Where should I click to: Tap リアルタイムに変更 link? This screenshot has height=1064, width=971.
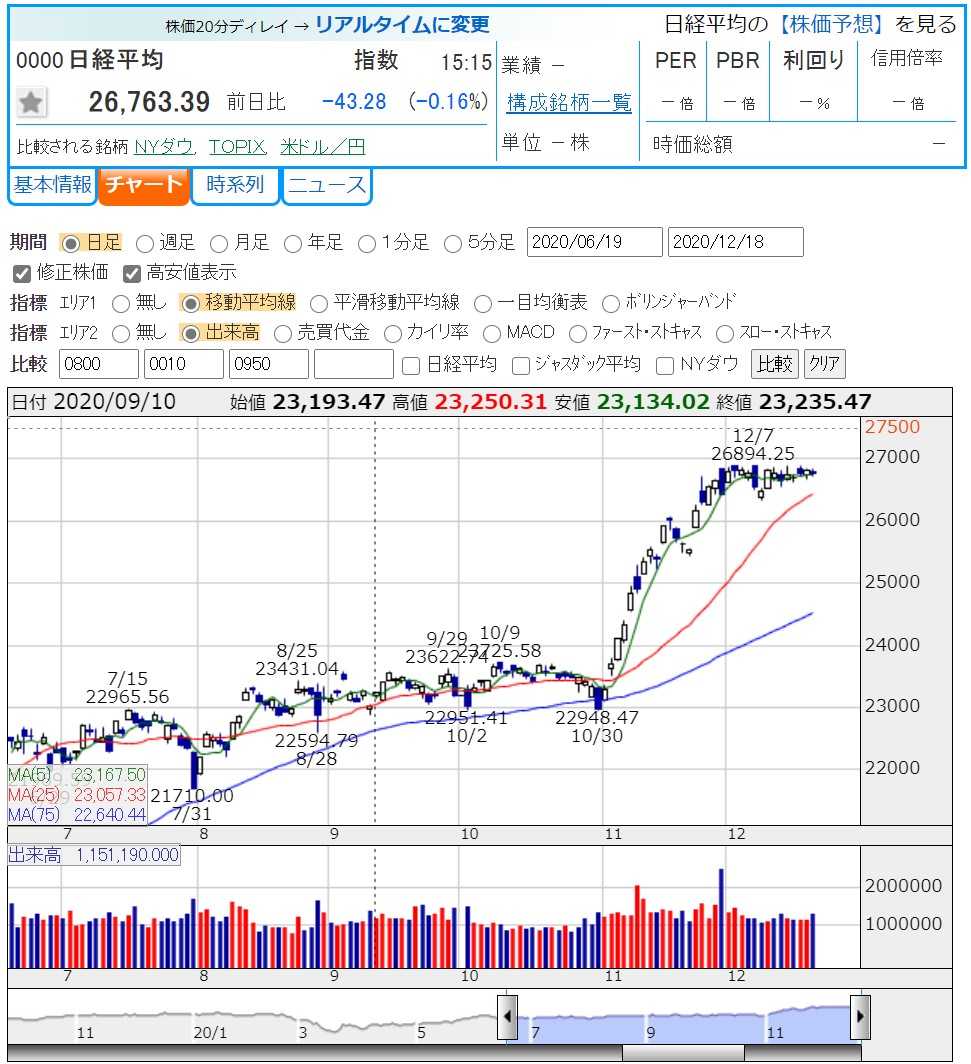click(x=402, y=25)
